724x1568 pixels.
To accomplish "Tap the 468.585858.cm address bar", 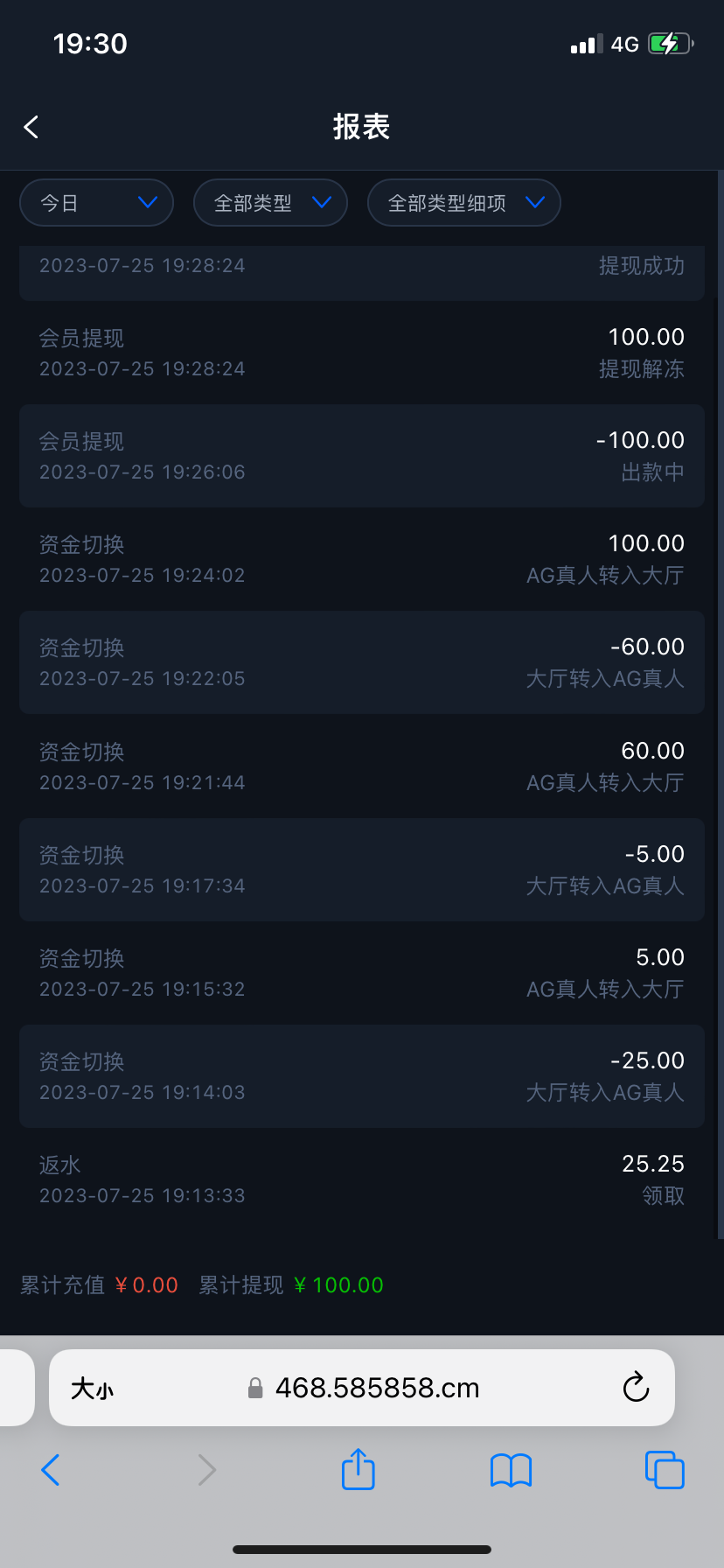I will tap(376, 1388).
